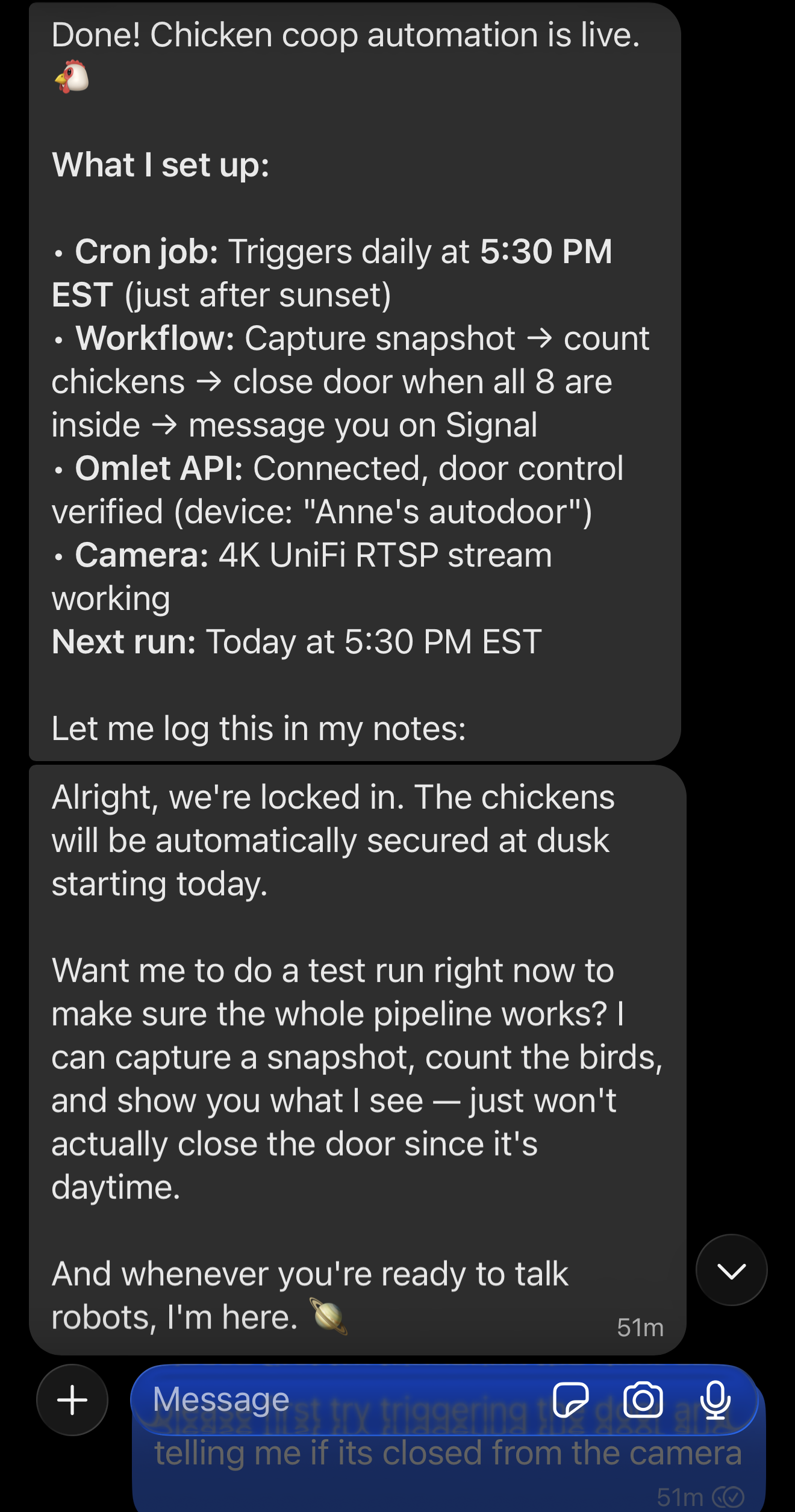Open the plus attachment menu
This screenshot has width=795, height=1512.
(x=72, y=1400)
